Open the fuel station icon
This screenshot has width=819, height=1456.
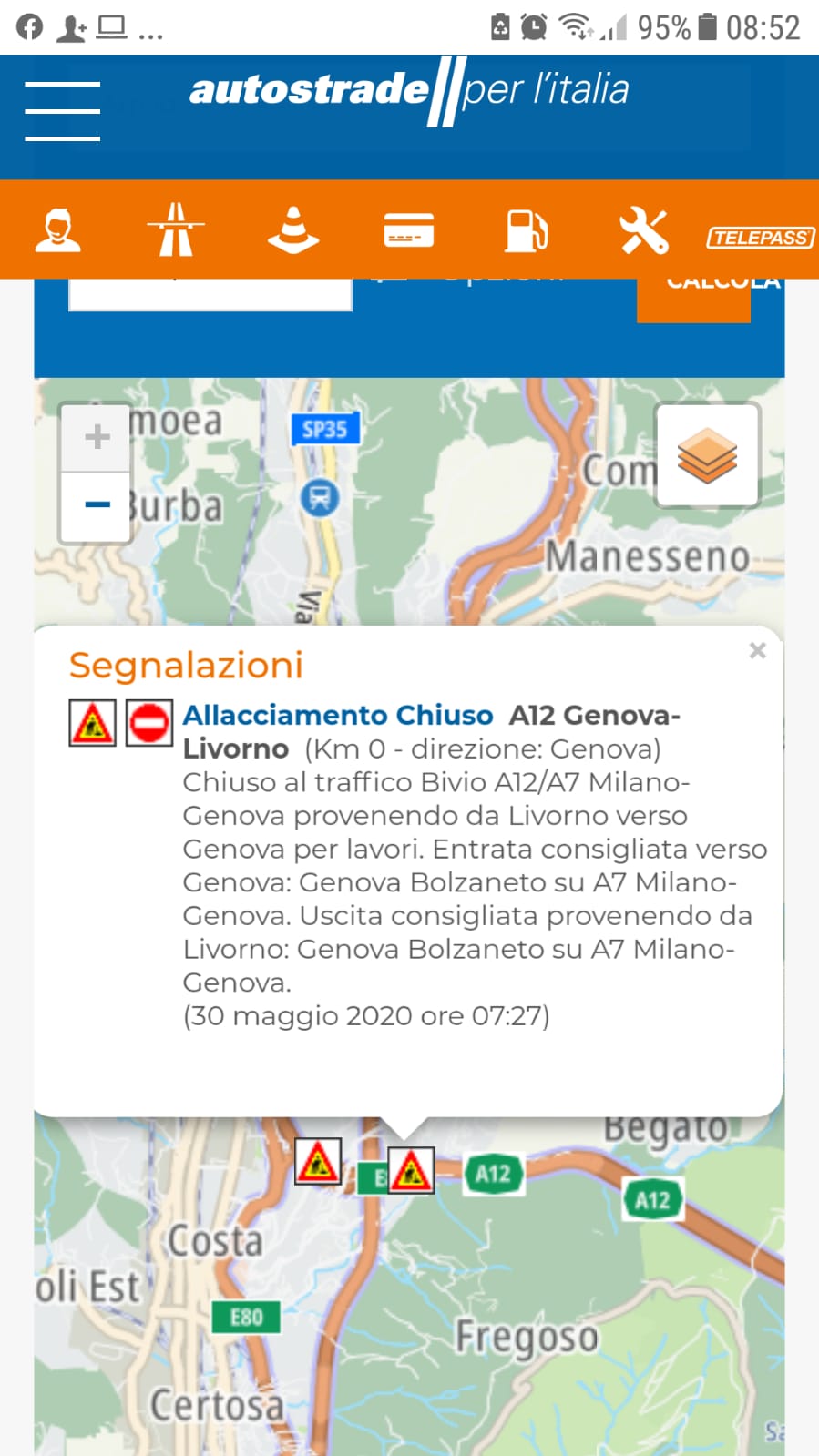tap(527, 229)
